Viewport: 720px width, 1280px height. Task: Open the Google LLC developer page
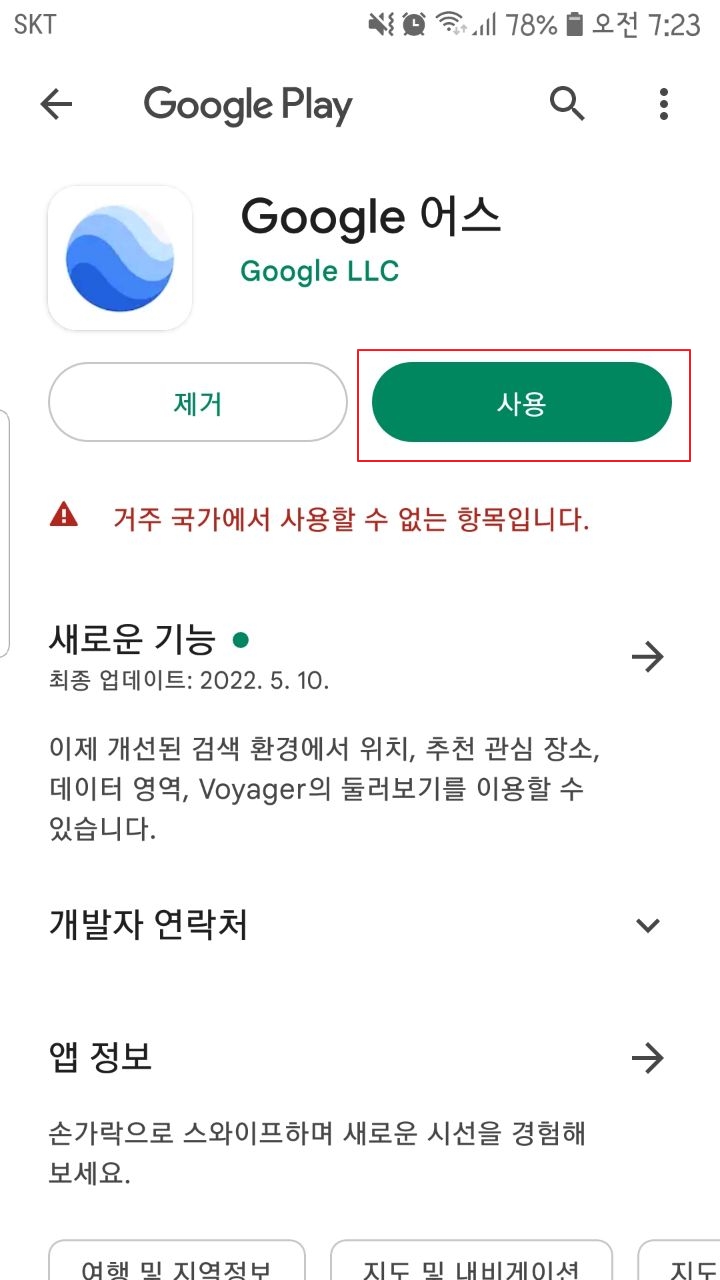click(x=320, y=271)
